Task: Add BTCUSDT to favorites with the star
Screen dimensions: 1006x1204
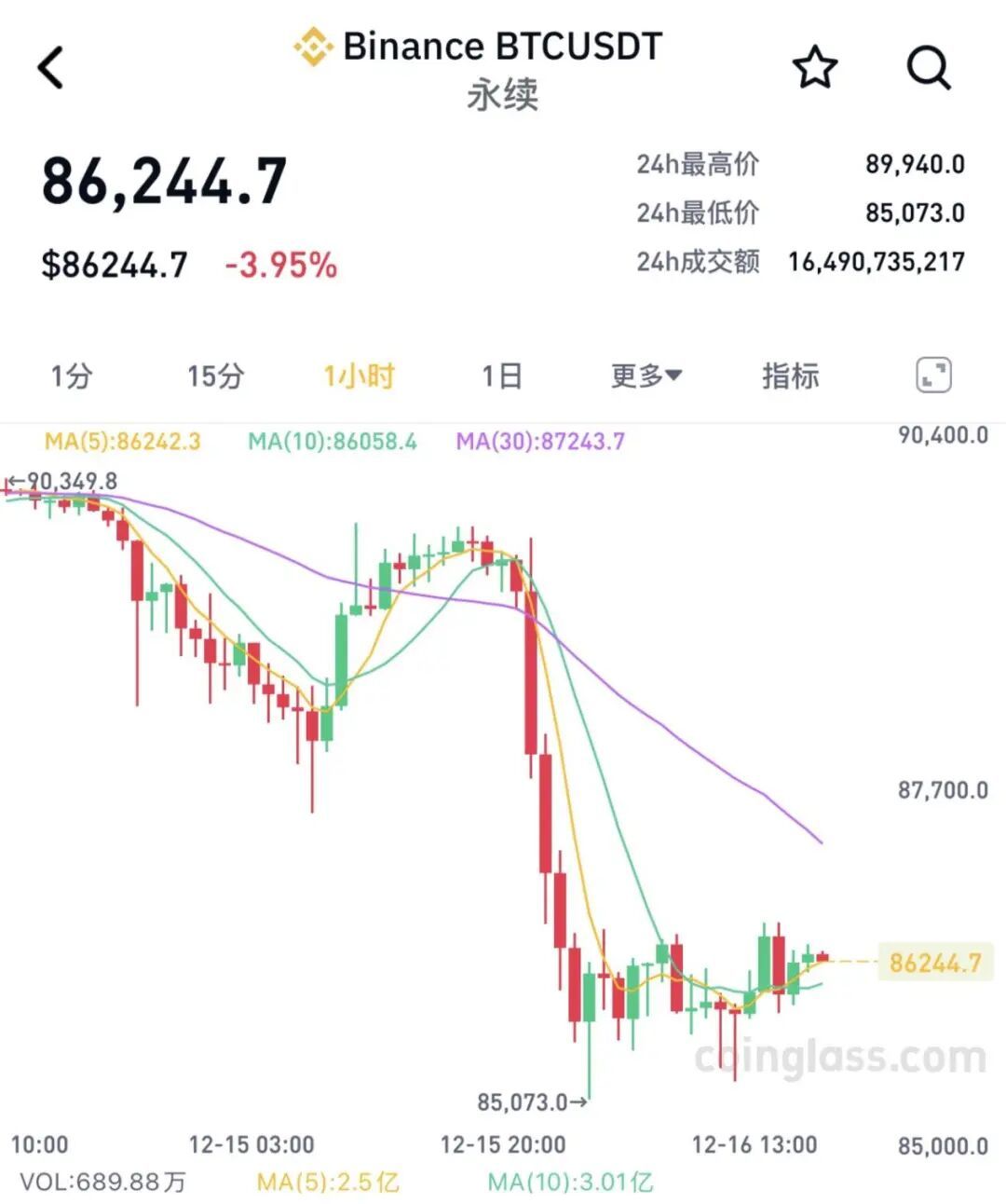Action: (814, 67)
